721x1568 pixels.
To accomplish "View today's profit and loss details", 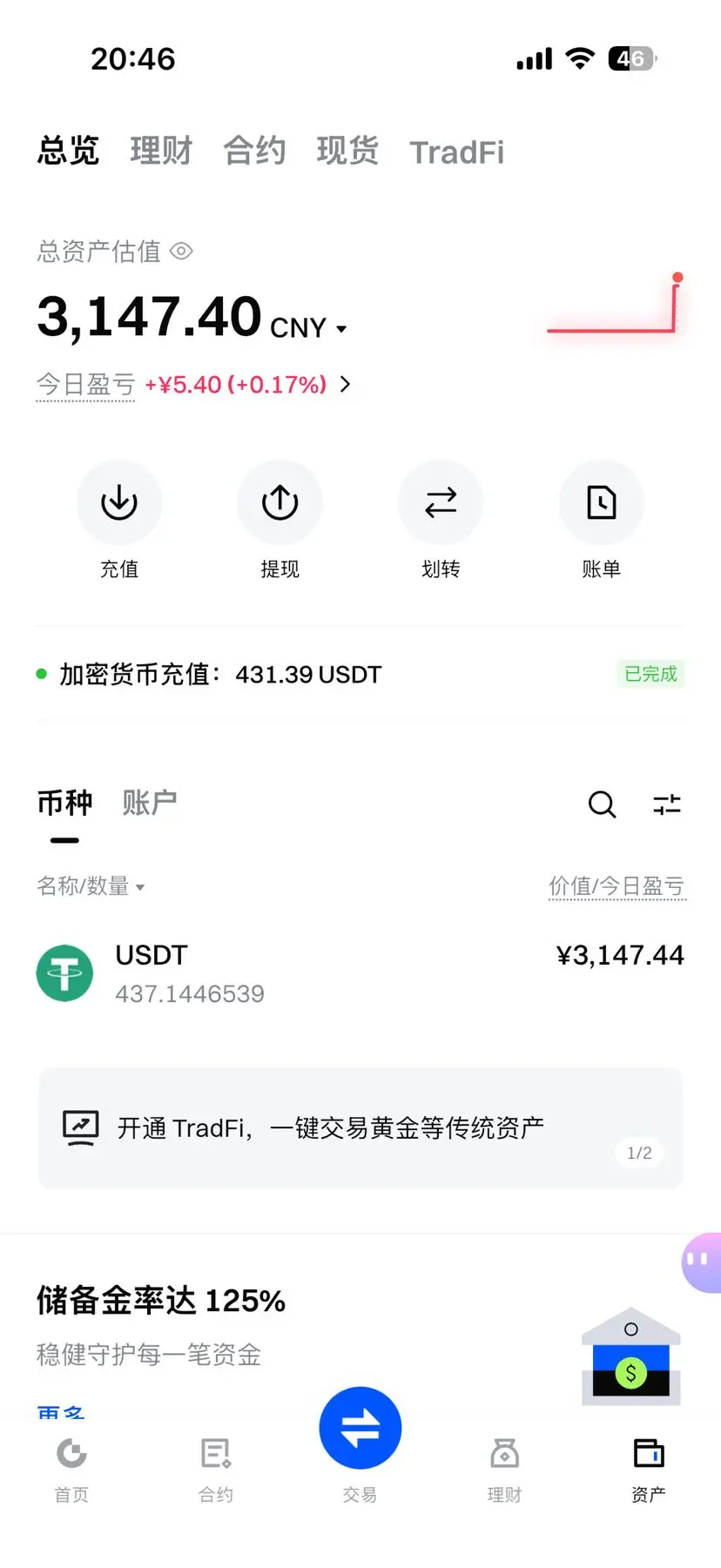I will point(345,384).
